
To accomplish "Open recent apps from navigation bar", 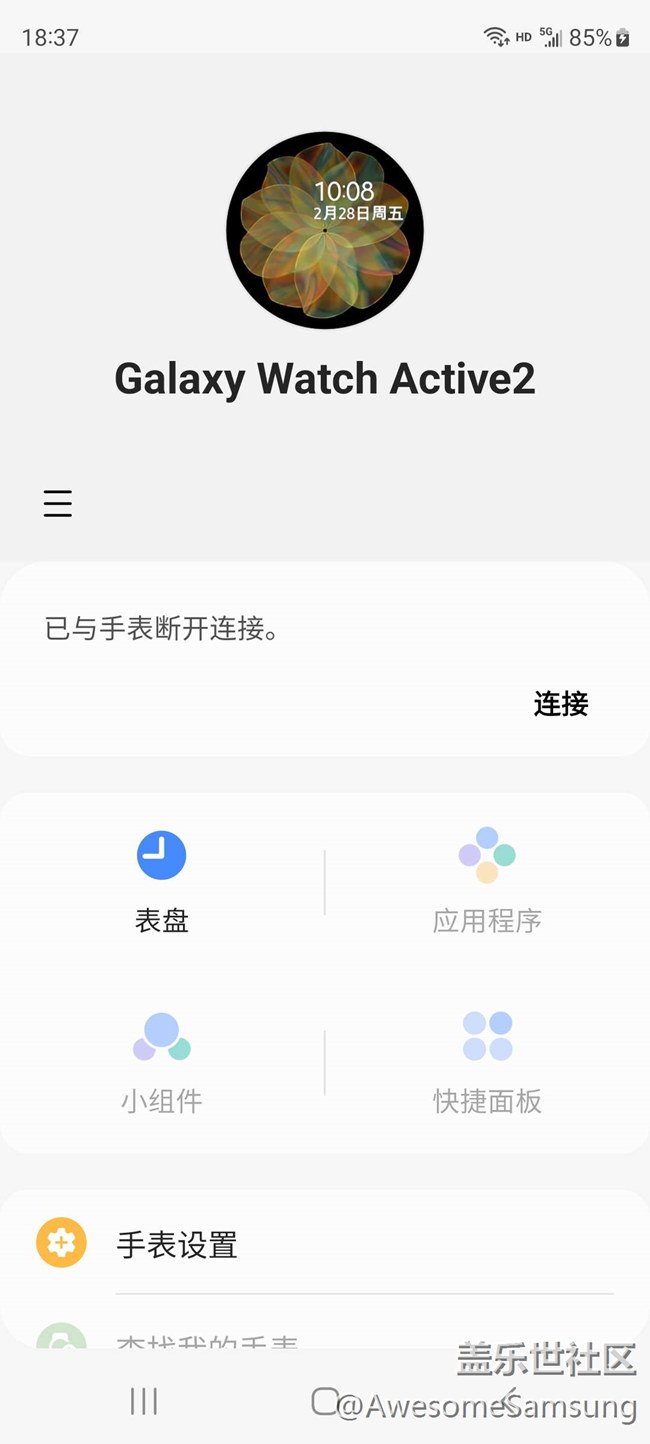I will click(144, 1401).
